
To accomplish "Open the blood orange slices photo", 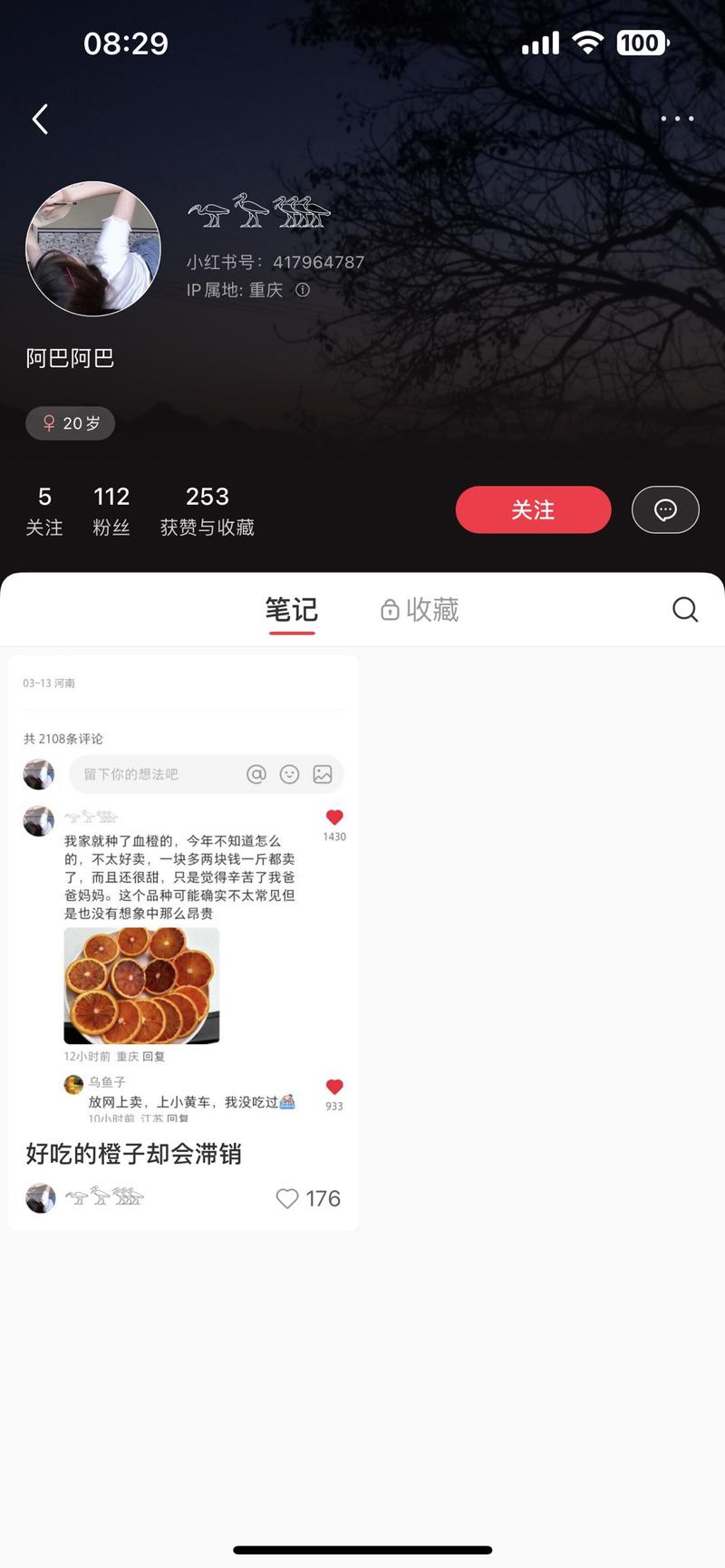I will (x=140, y=986).
